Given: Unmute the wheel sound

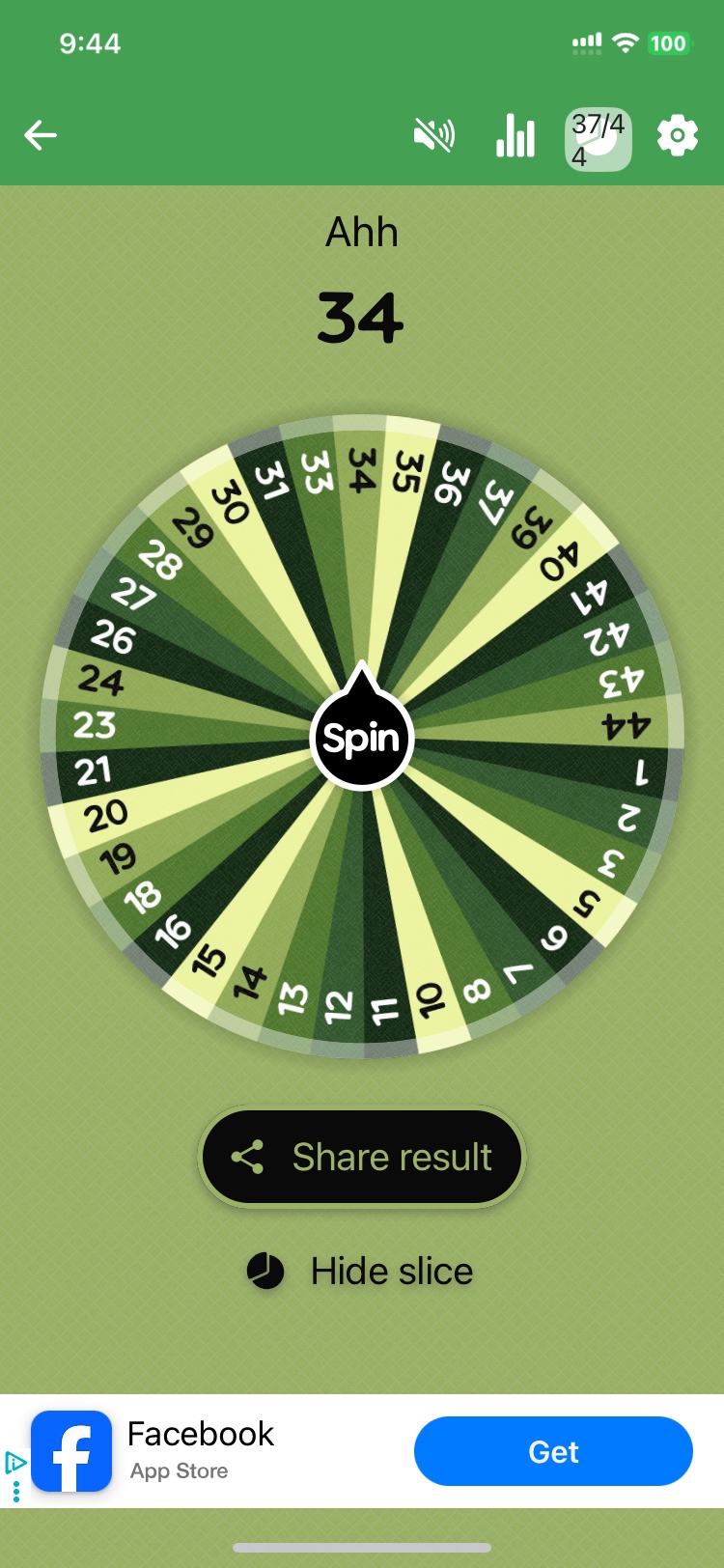Looking at the screenshot, I should pos(434,136).
